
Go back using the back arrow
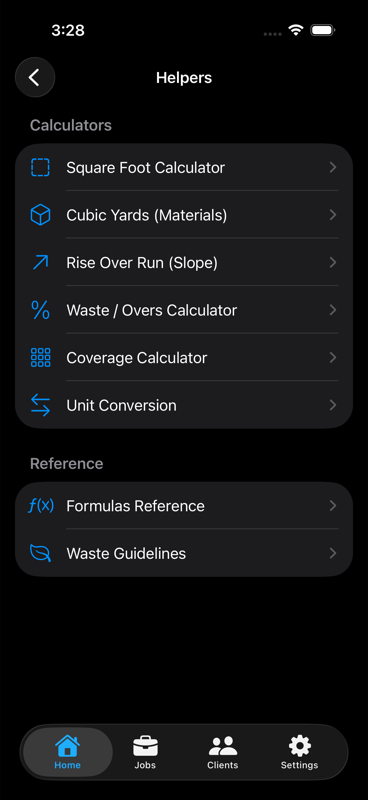35,78
